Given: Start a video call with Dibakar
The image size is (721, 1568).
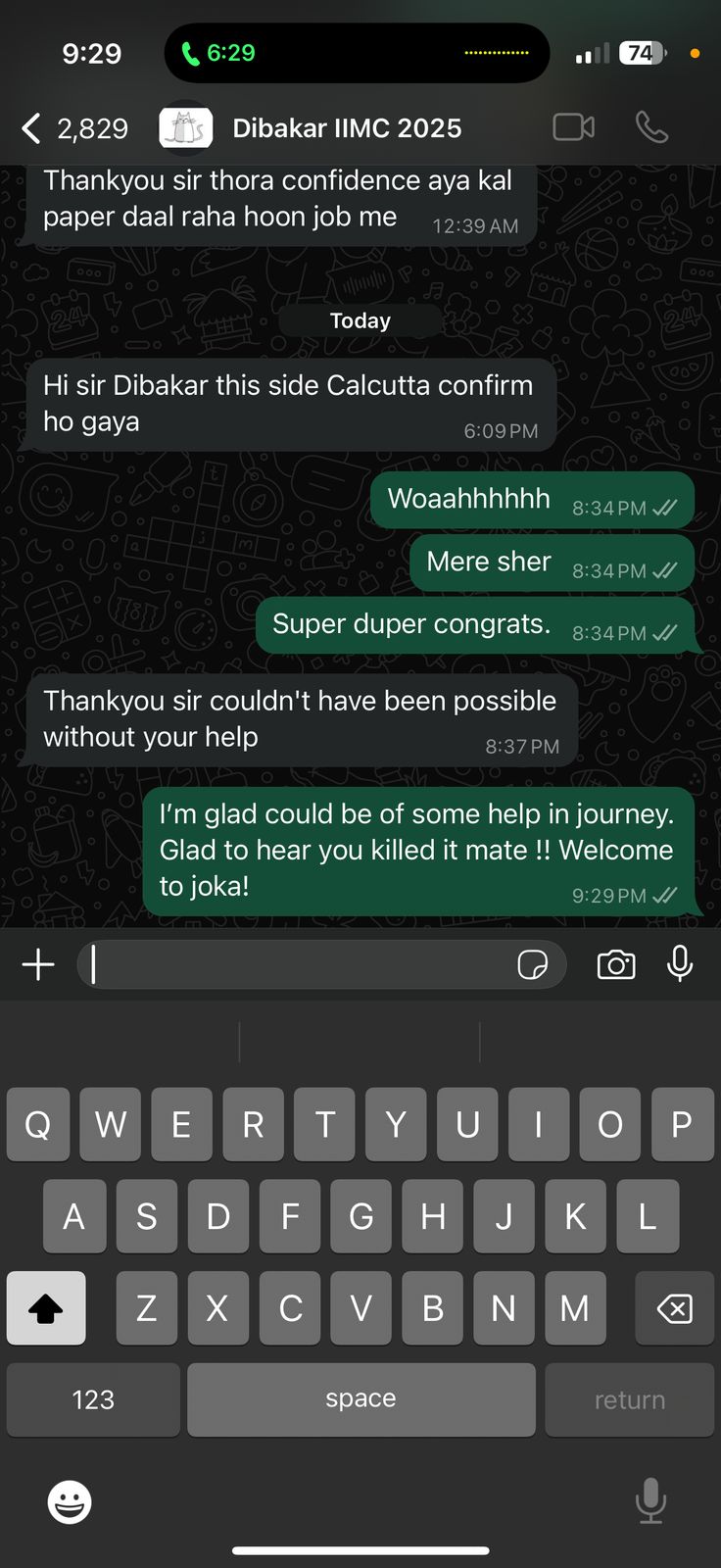Looking at the screenshot, I should click(574, 127).
